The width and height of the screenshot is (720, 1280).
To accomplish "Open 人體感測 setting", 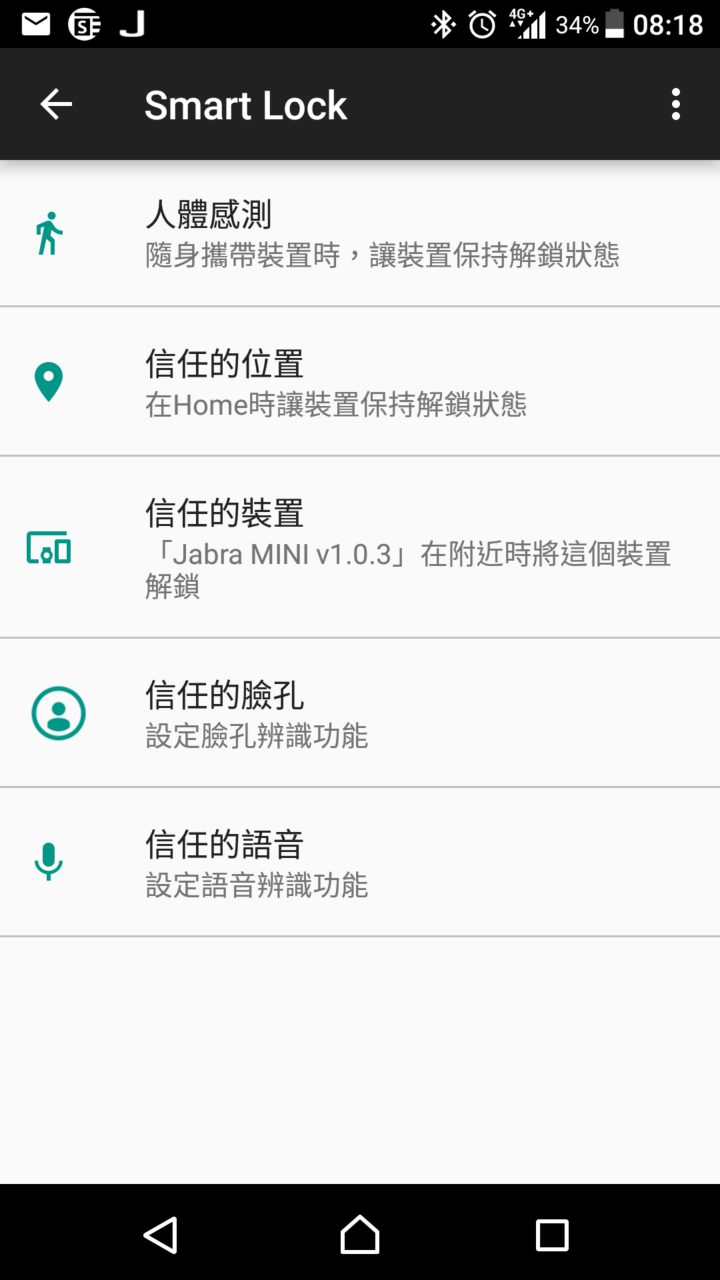I will click(x=360, y=233).
